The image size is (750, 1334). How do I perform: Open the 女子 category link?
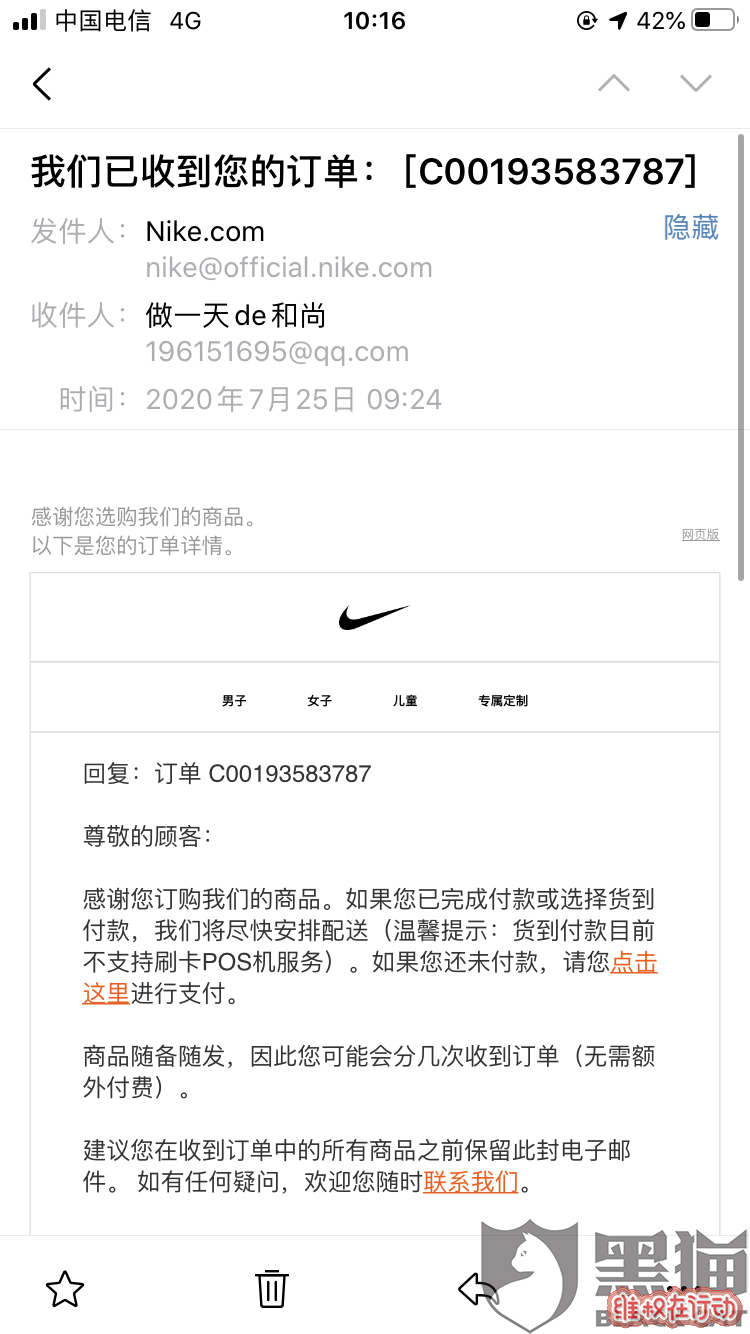click(x=319, y=701)
